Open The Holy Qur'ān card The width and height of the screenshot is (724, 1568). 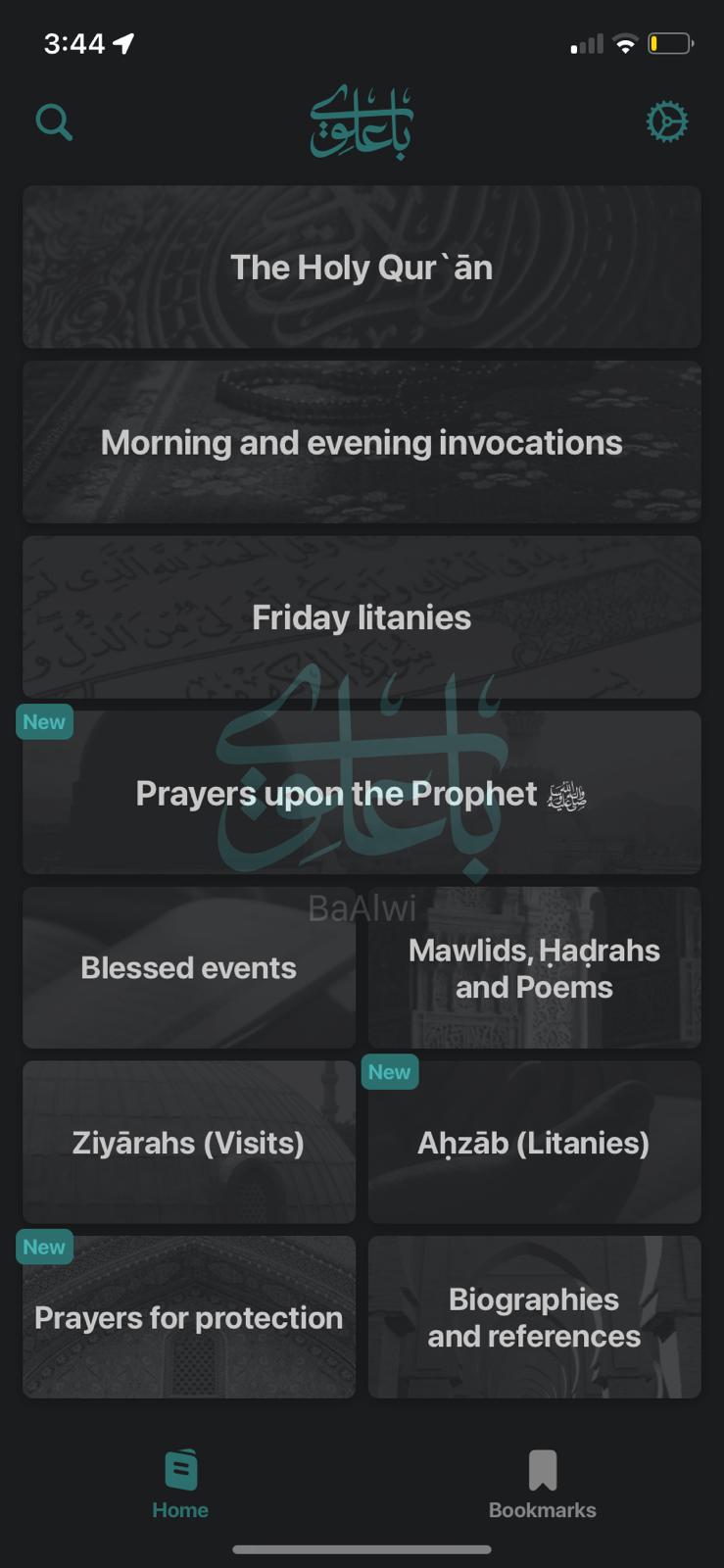(x=362, y=267)
